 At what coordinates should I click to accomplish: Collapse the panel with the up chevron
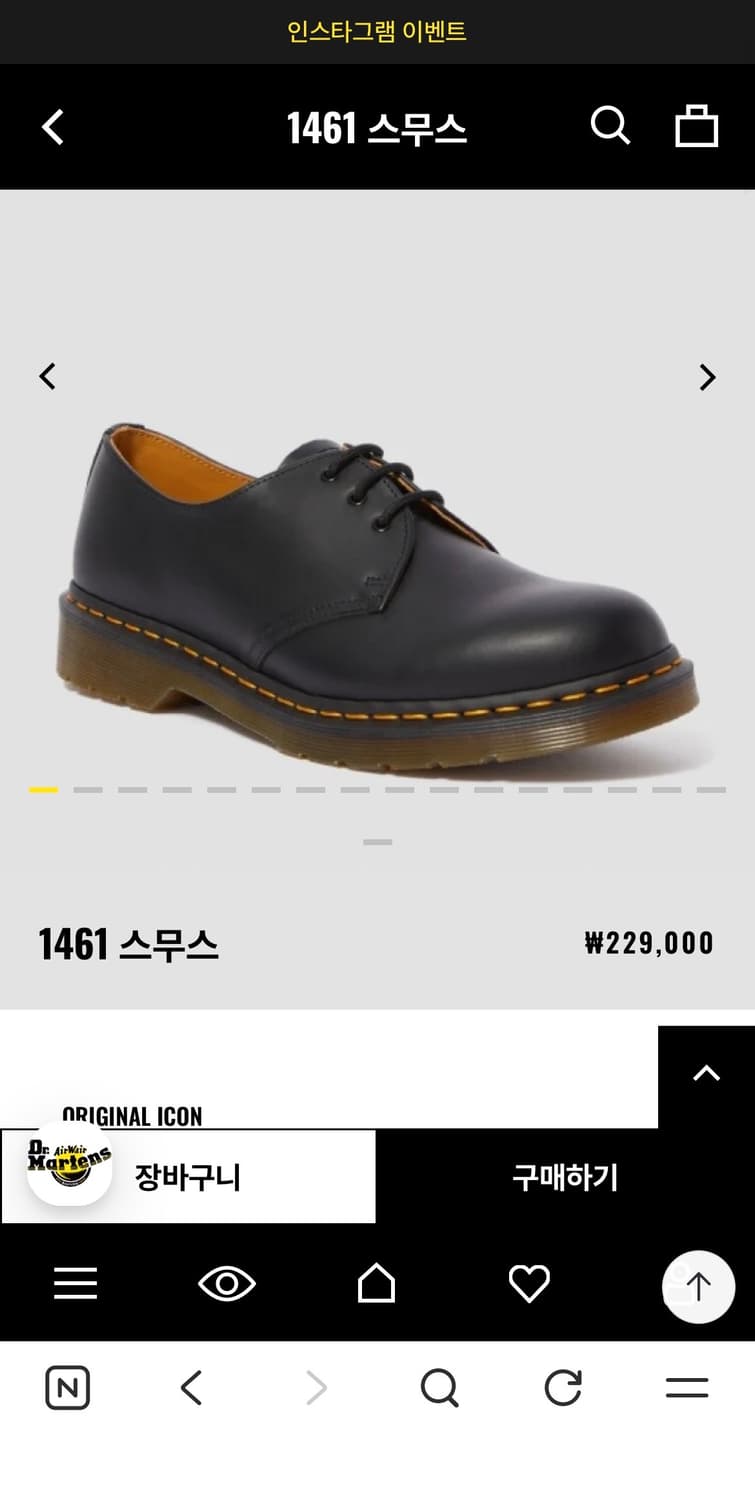point(706,1074)
